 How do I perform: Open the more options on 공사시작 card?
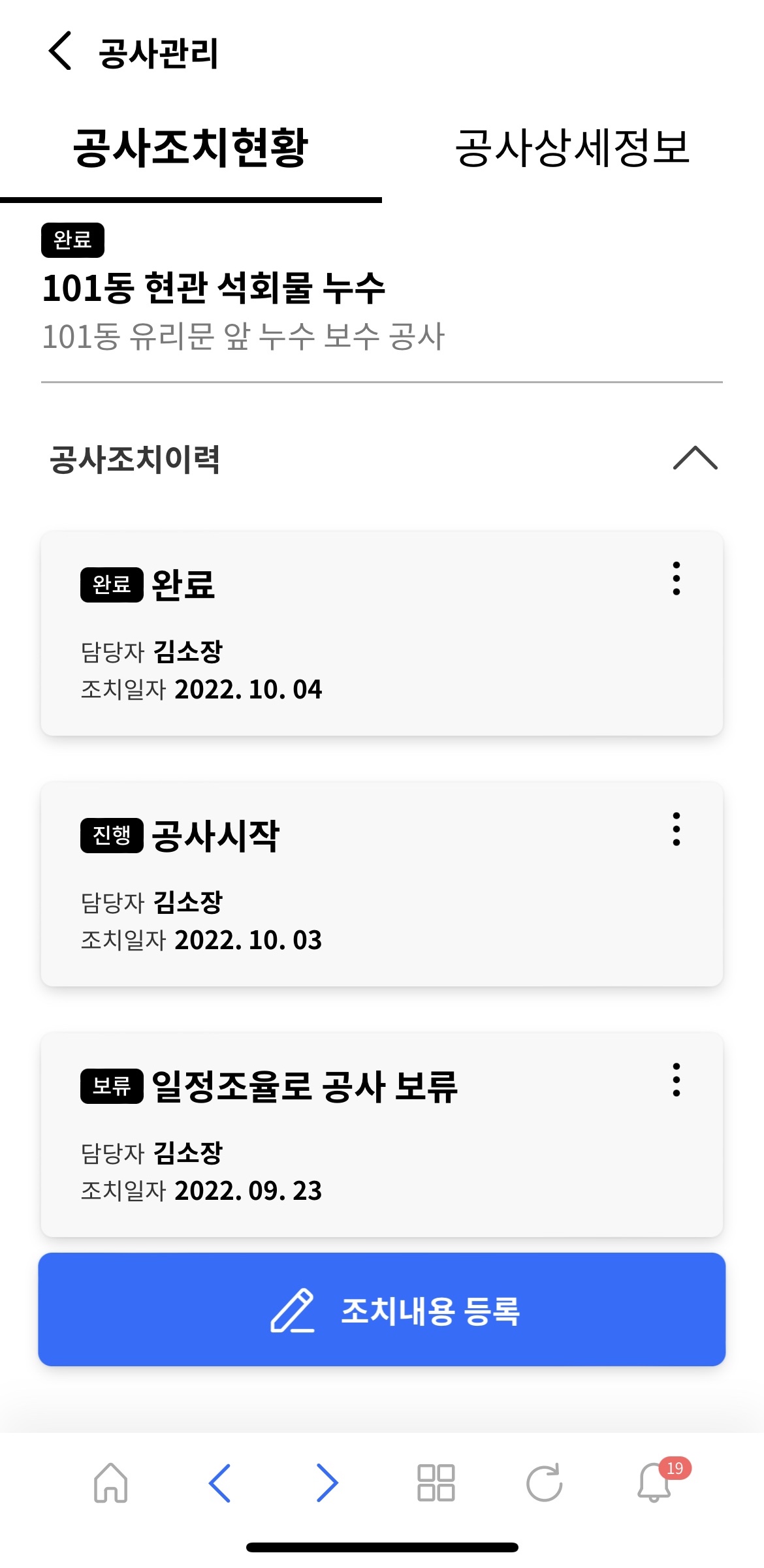676,829
